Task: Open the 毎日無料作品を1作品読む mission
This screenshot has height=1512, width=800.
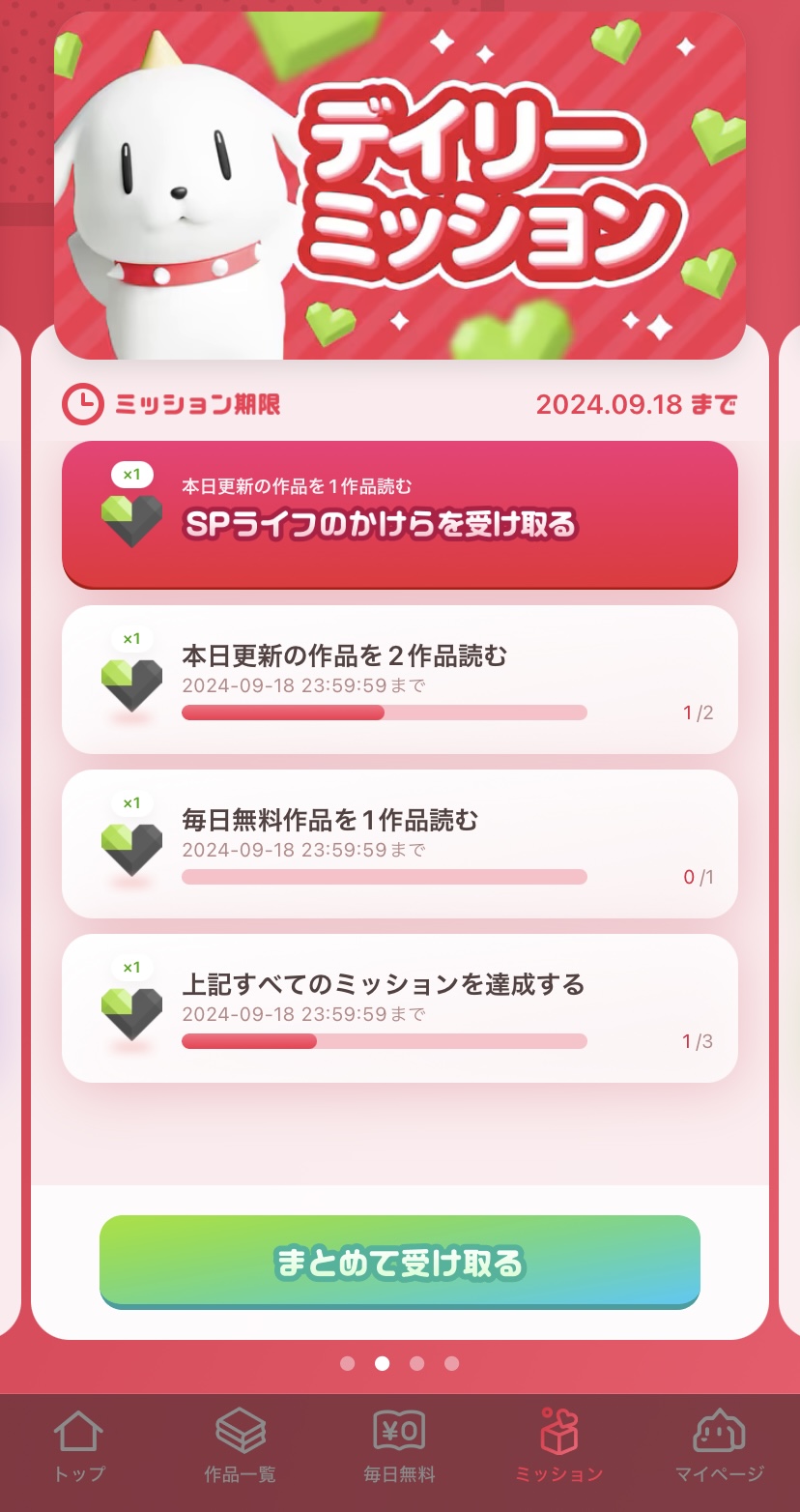Action: coord(400,844)
